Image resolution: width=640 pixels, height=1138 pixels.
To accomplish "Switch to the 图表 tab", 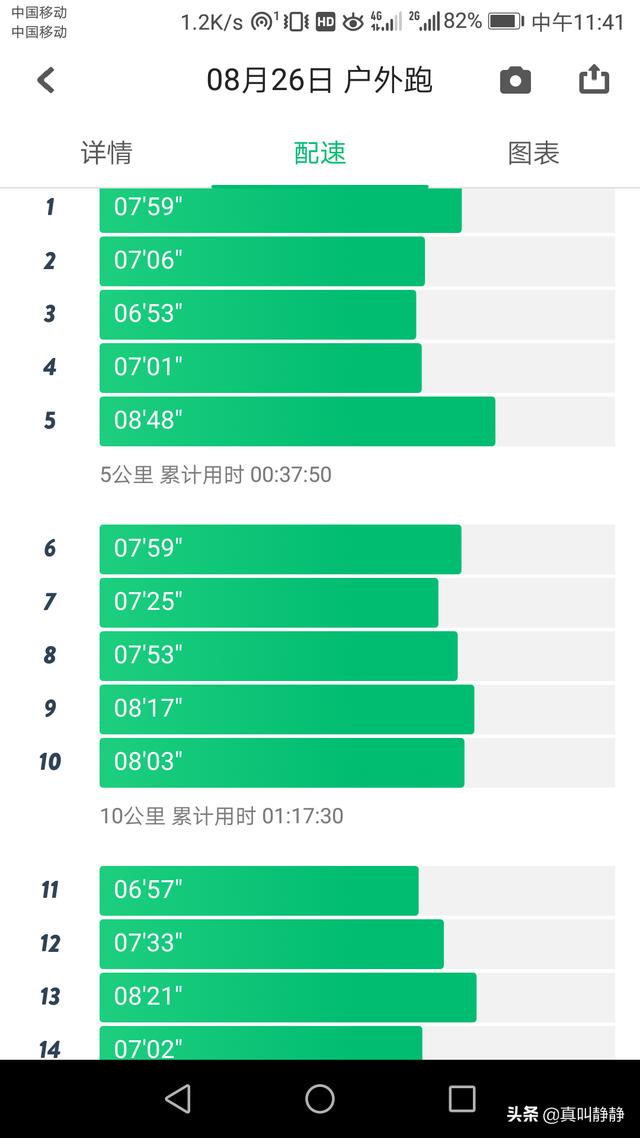I will click(533, 153).
